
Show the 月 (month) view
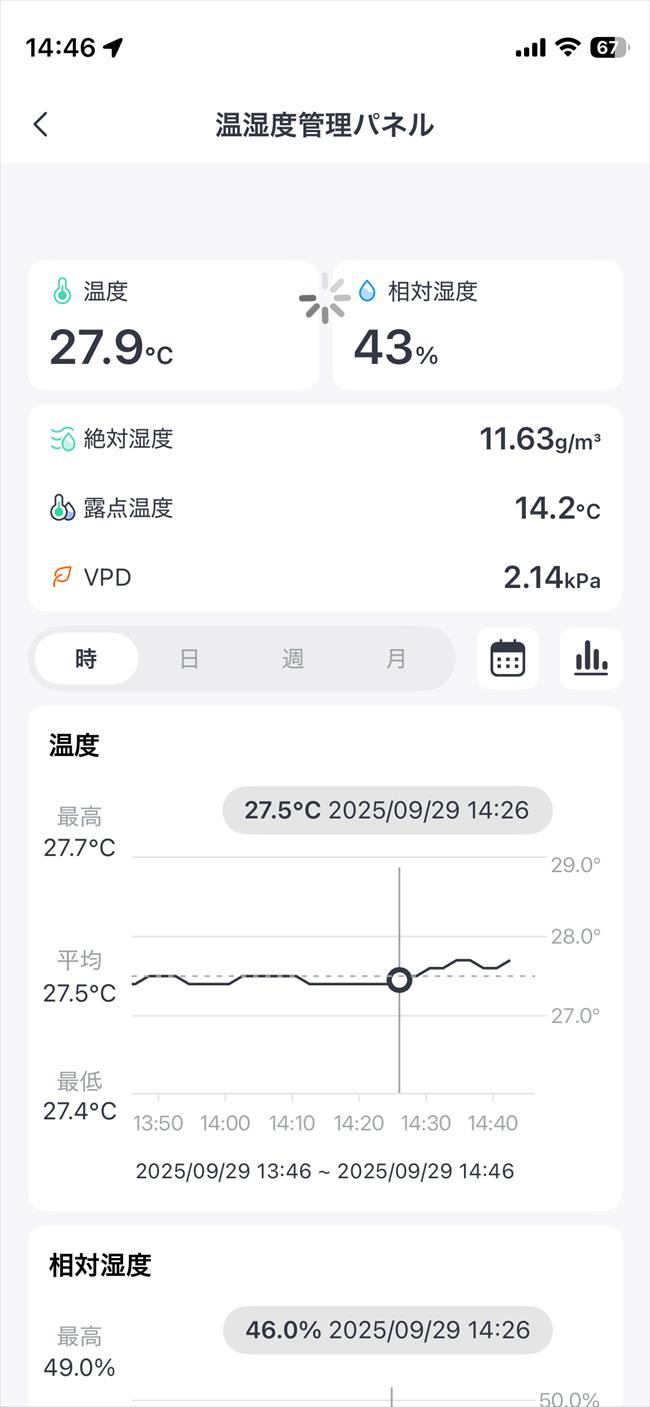tap(396, 659)
